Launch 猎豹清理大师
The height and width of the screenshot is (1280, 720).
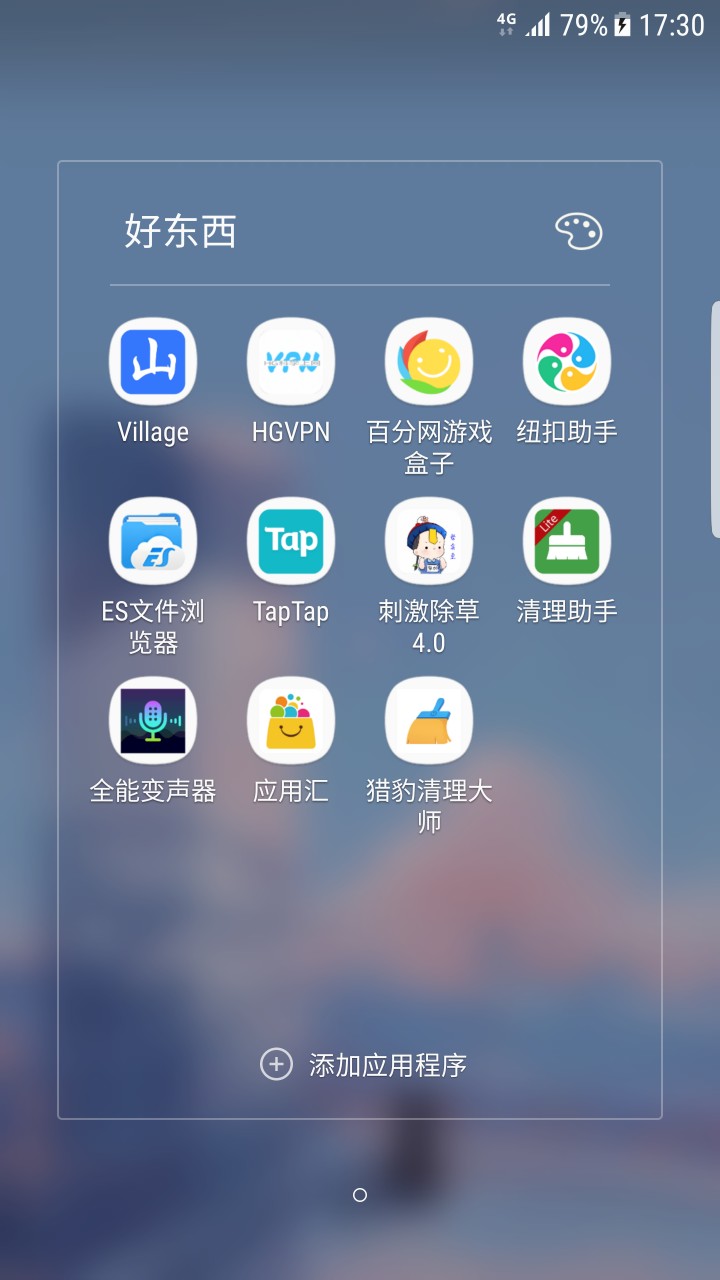[429, 722]
